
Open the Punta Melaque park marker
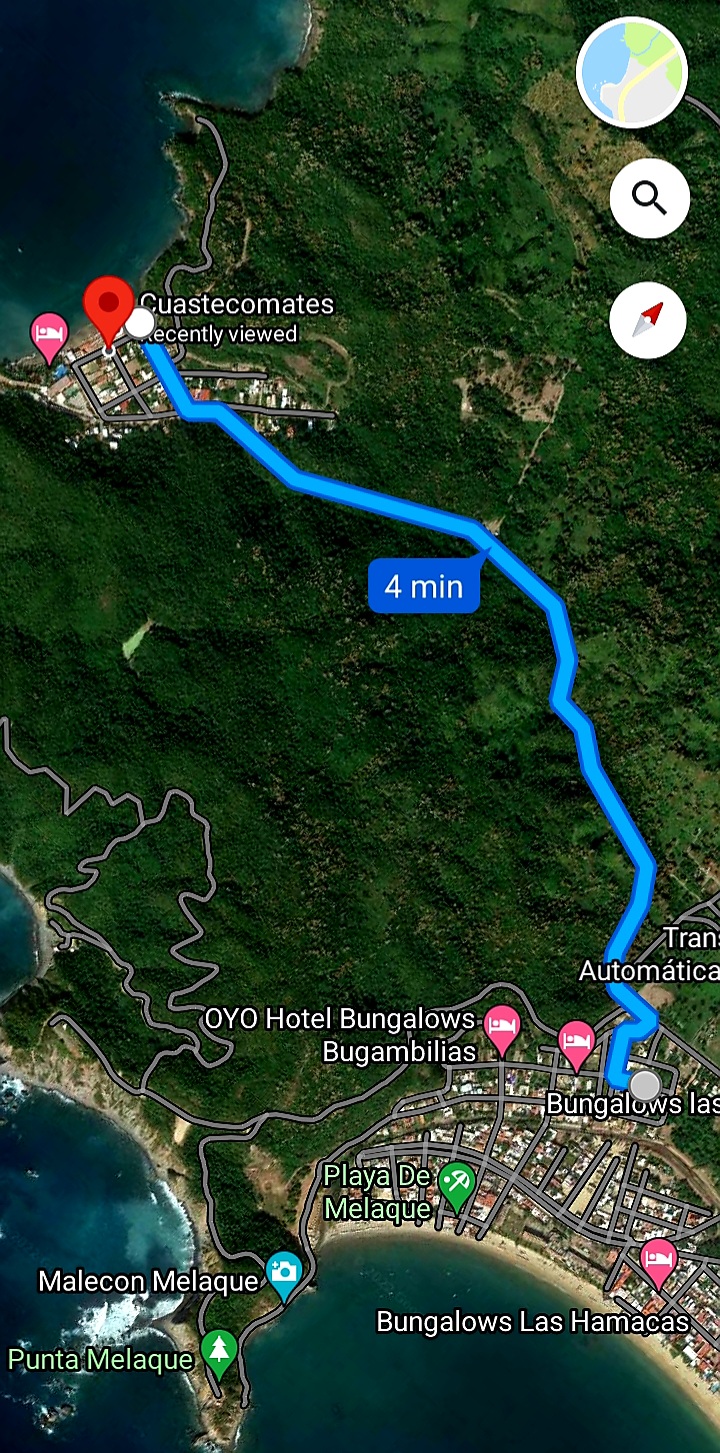[218, 1349]
